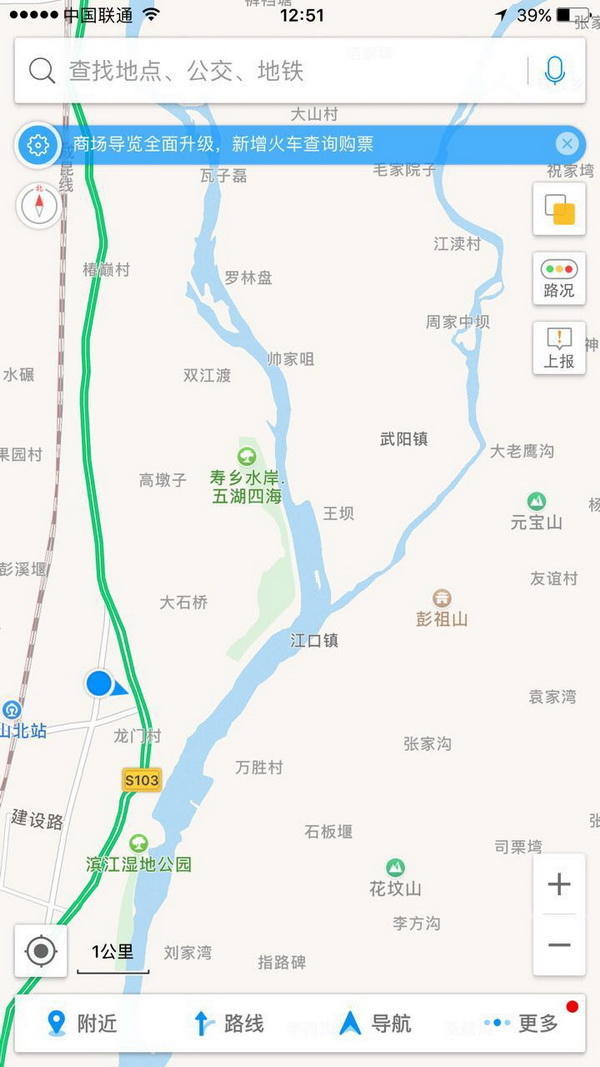Open the 导航 navigation tab
Image resolution: width=600 pixels, height=1067 pixels.
pyautogui.click(x=375, y=1023)
